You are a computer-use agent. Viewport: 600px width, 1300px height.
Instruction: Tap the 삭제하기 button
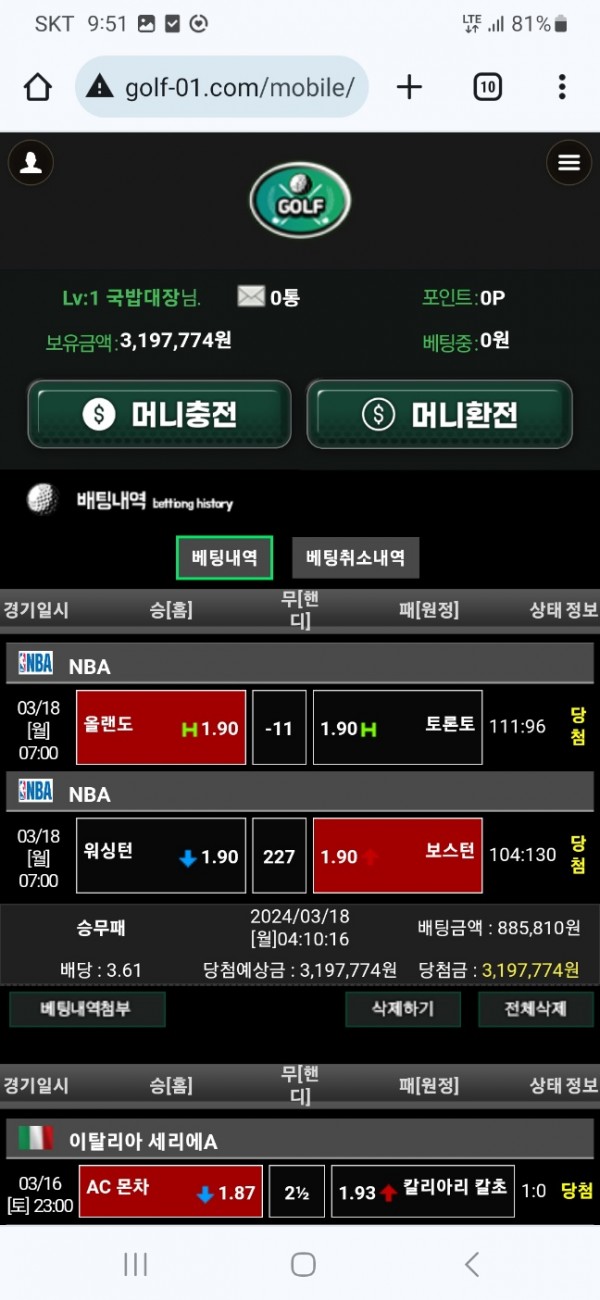(403, 1009)
